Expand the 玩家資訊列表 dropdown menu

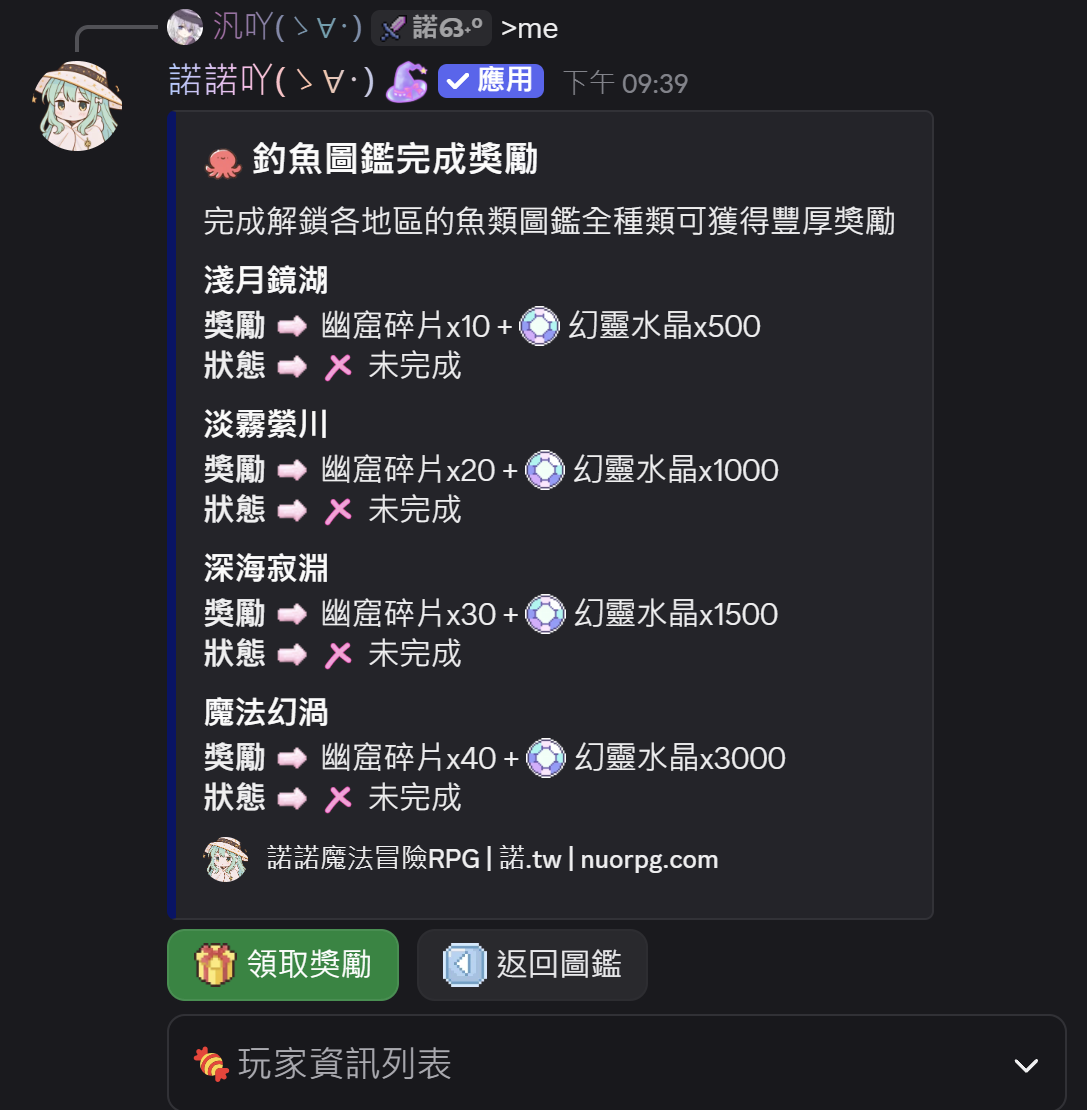click(x=616, y=1064)
